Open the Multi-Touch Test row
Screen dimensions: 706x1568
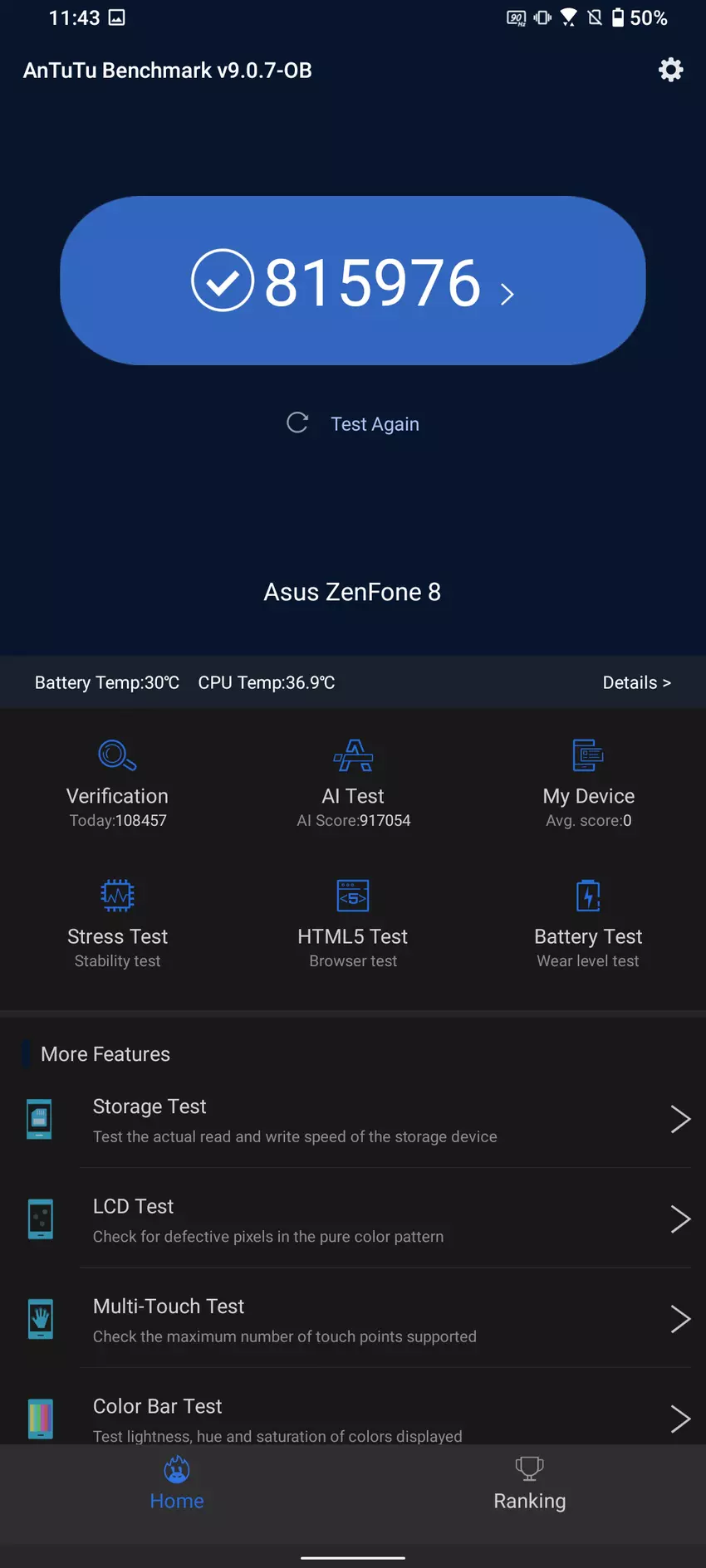tap(353, 1320)
